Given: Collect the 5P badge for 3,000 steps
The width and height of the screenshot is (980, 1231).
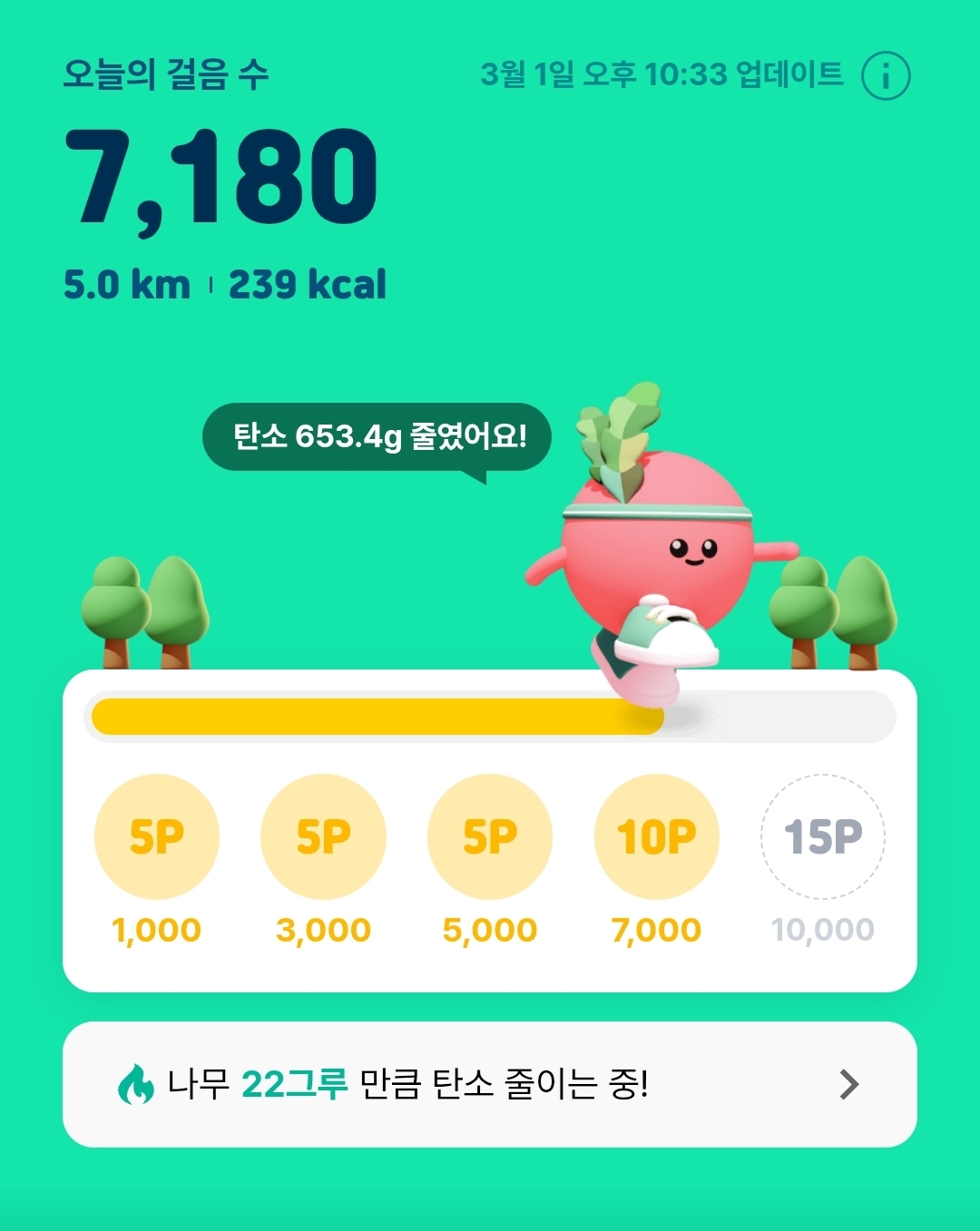Looking at the screenshot, I should click(x=323, y=836).
